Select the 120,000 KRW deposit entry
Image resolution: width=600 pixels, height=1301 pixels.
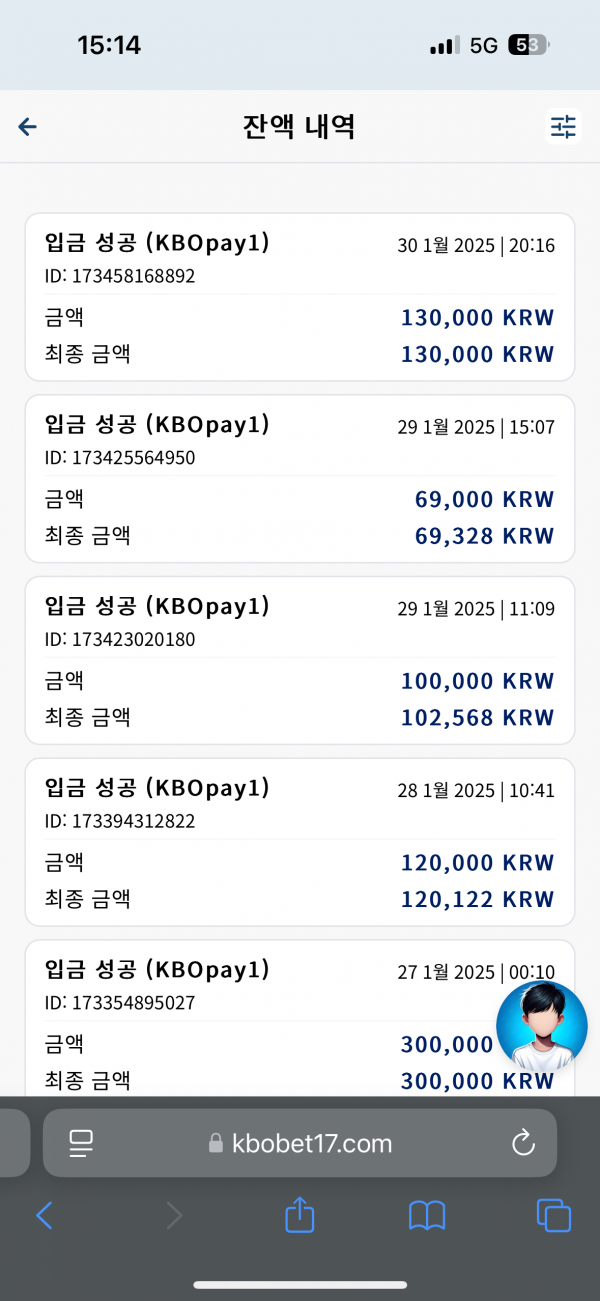pos(300,842)
